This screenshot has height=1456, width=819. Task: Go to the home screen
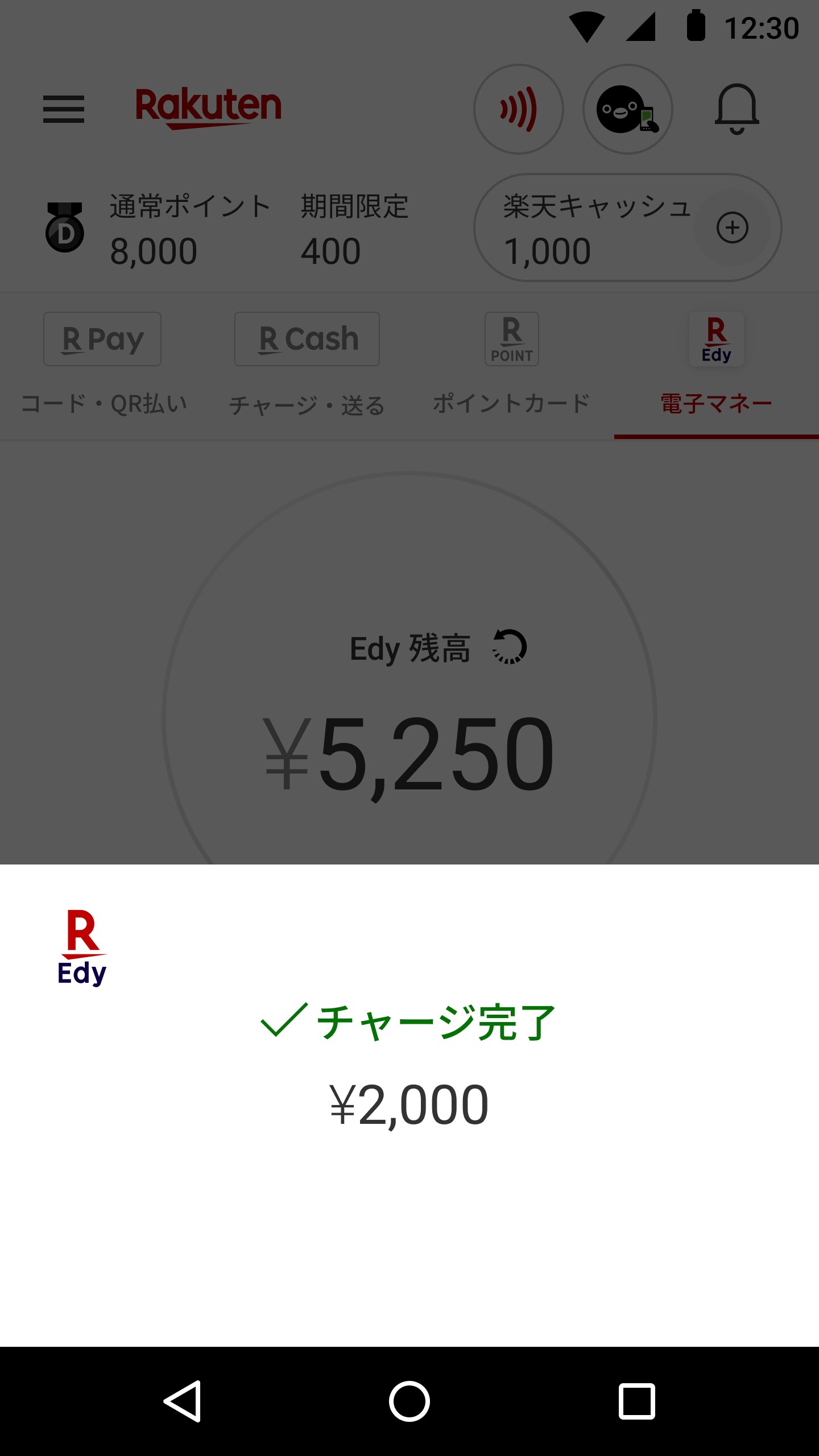coord(409,1401)
